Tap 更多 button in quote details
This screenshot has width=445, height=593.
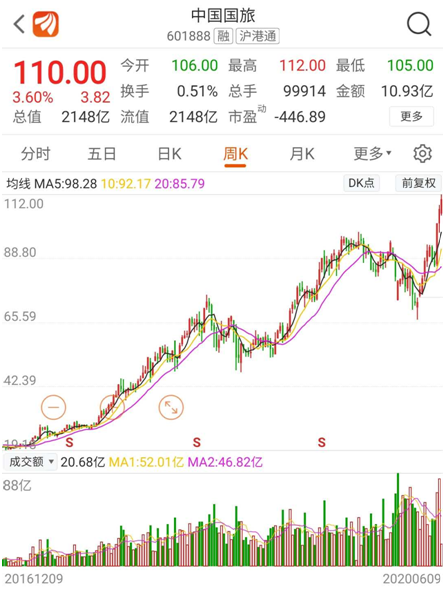click(x=411, y=116)
